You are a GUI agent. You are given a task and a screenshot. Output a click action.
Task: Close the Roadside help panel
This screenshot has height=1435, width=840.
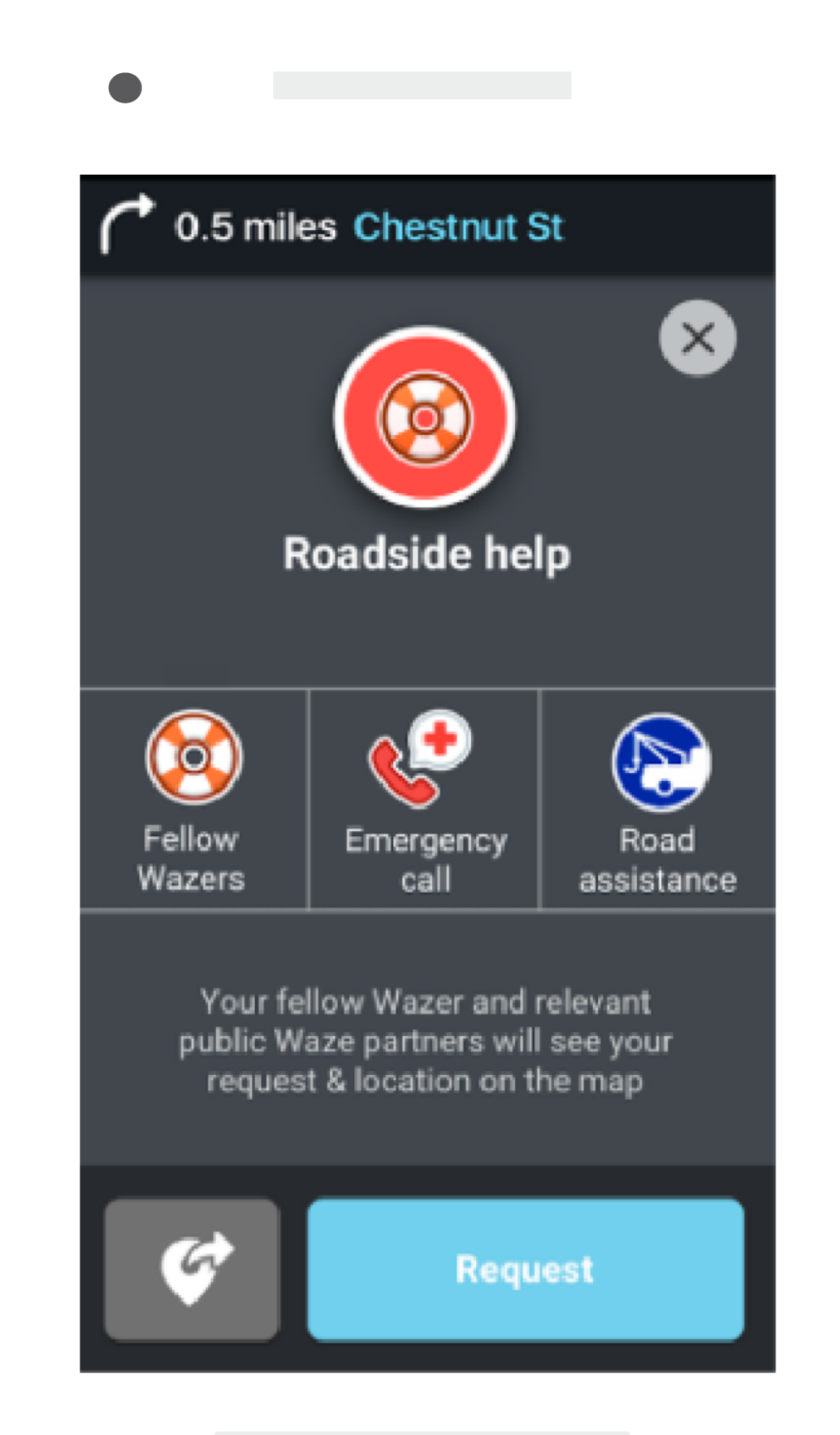(697, 338)
